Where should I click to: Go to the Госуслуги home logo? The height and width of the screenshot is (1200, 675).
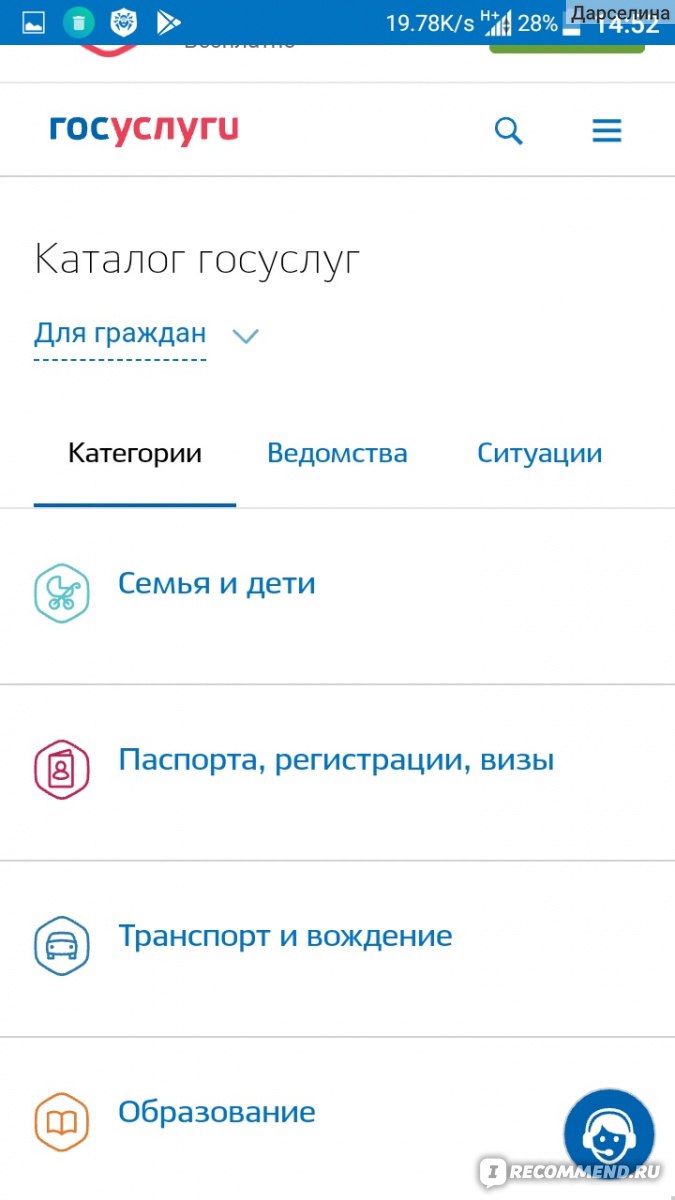point(144,130)
